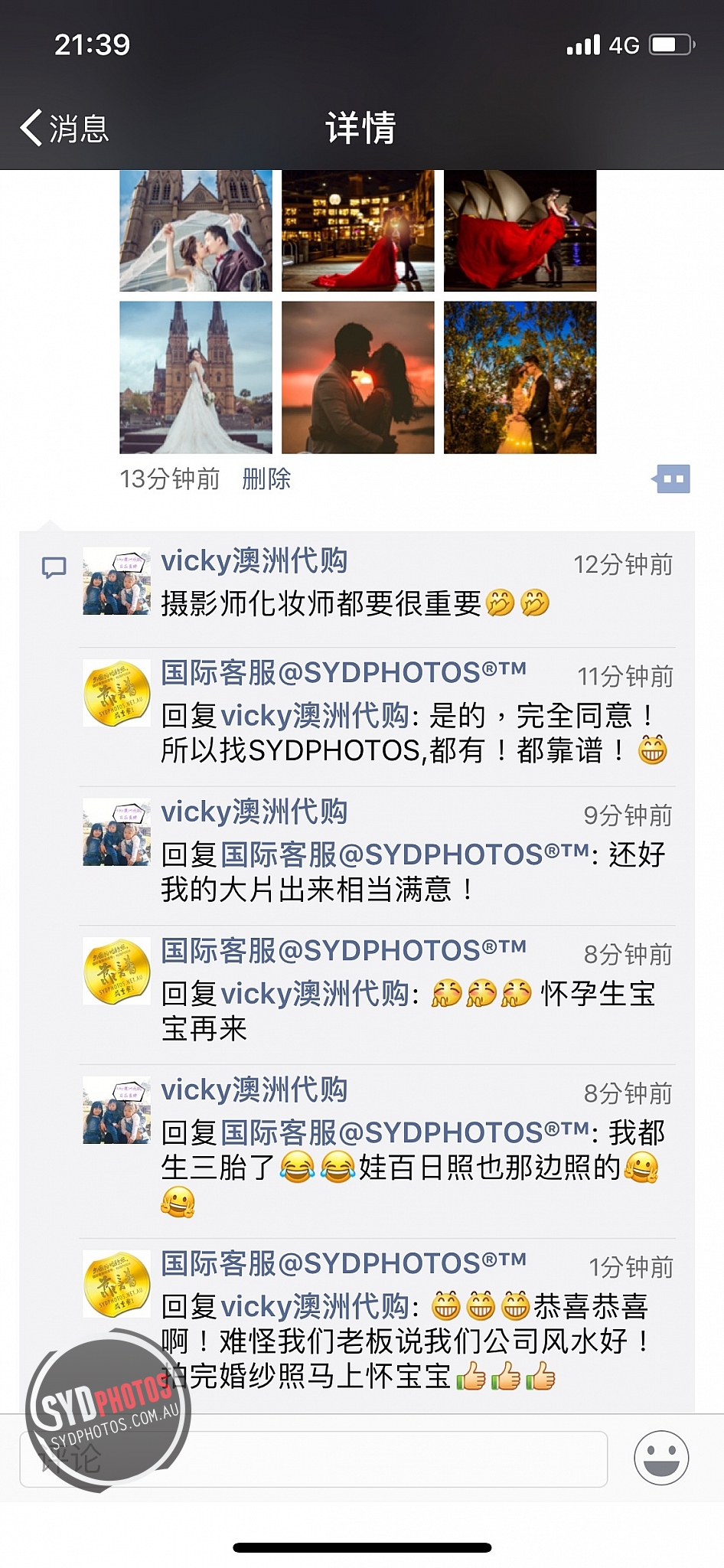Viewport: 724px width, 1568px height.
Task: Tap the 评论 comment input field
Action: point(314,1459)
